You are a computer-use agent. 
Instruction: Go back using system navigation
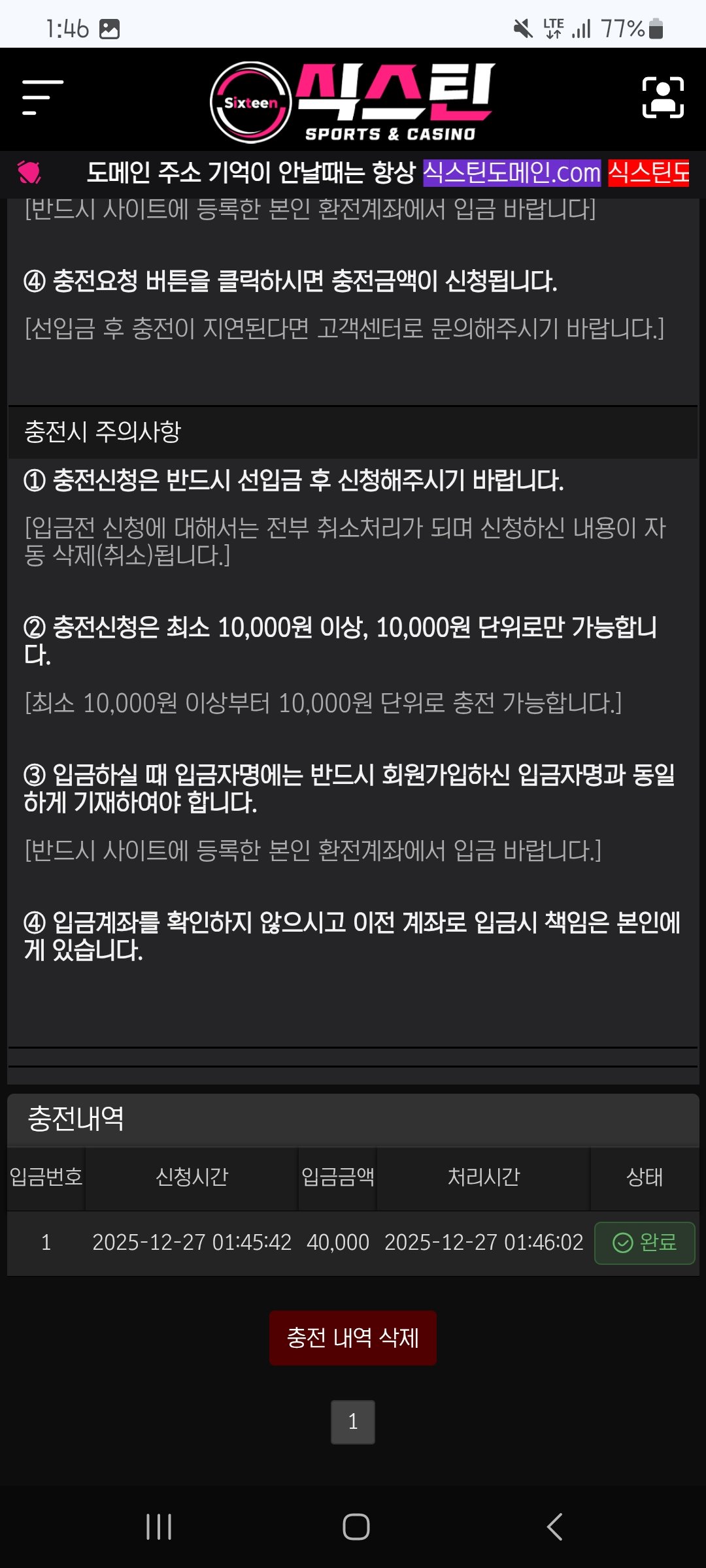(x=554, y=1527)
